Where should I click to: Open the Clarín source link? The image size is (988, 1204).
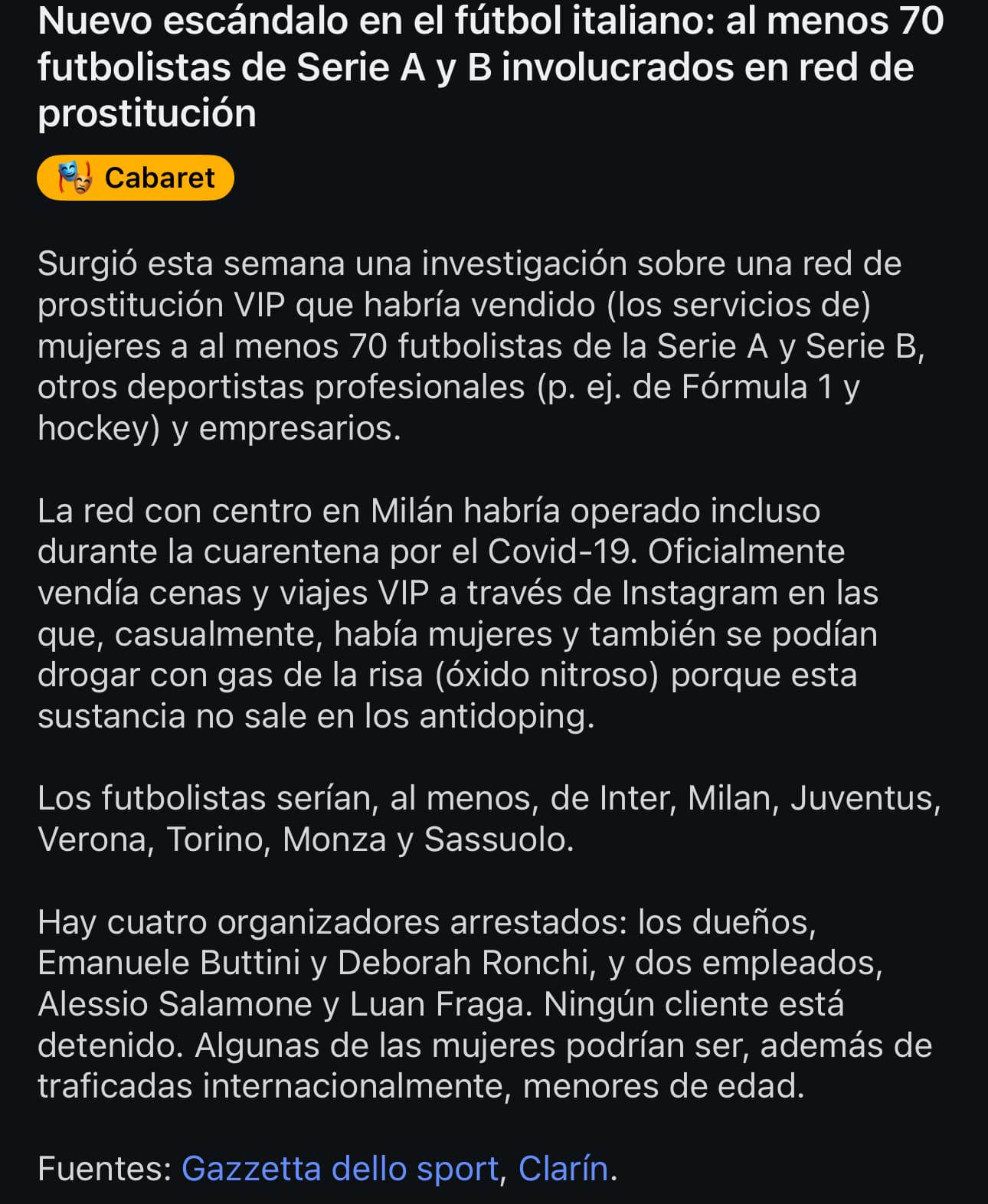(x=563, y=1169)
